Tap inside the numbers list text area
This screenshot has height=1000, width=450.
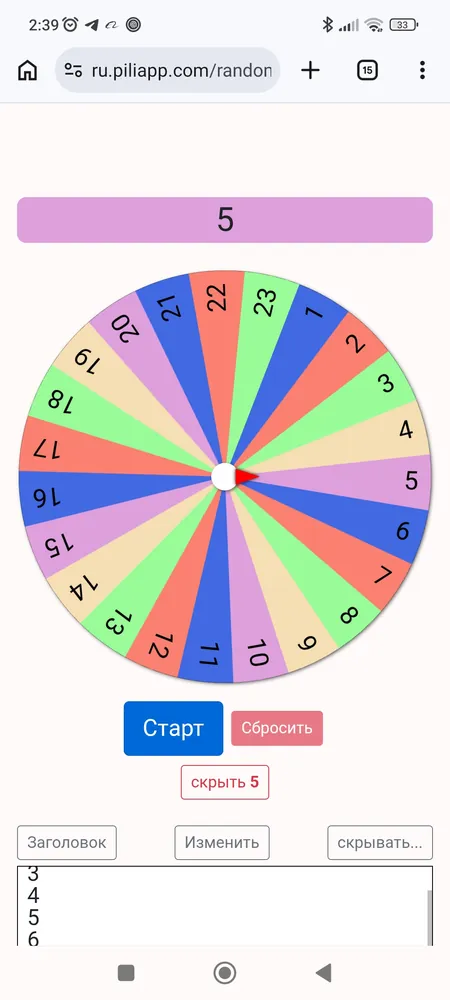coord(225,906)
